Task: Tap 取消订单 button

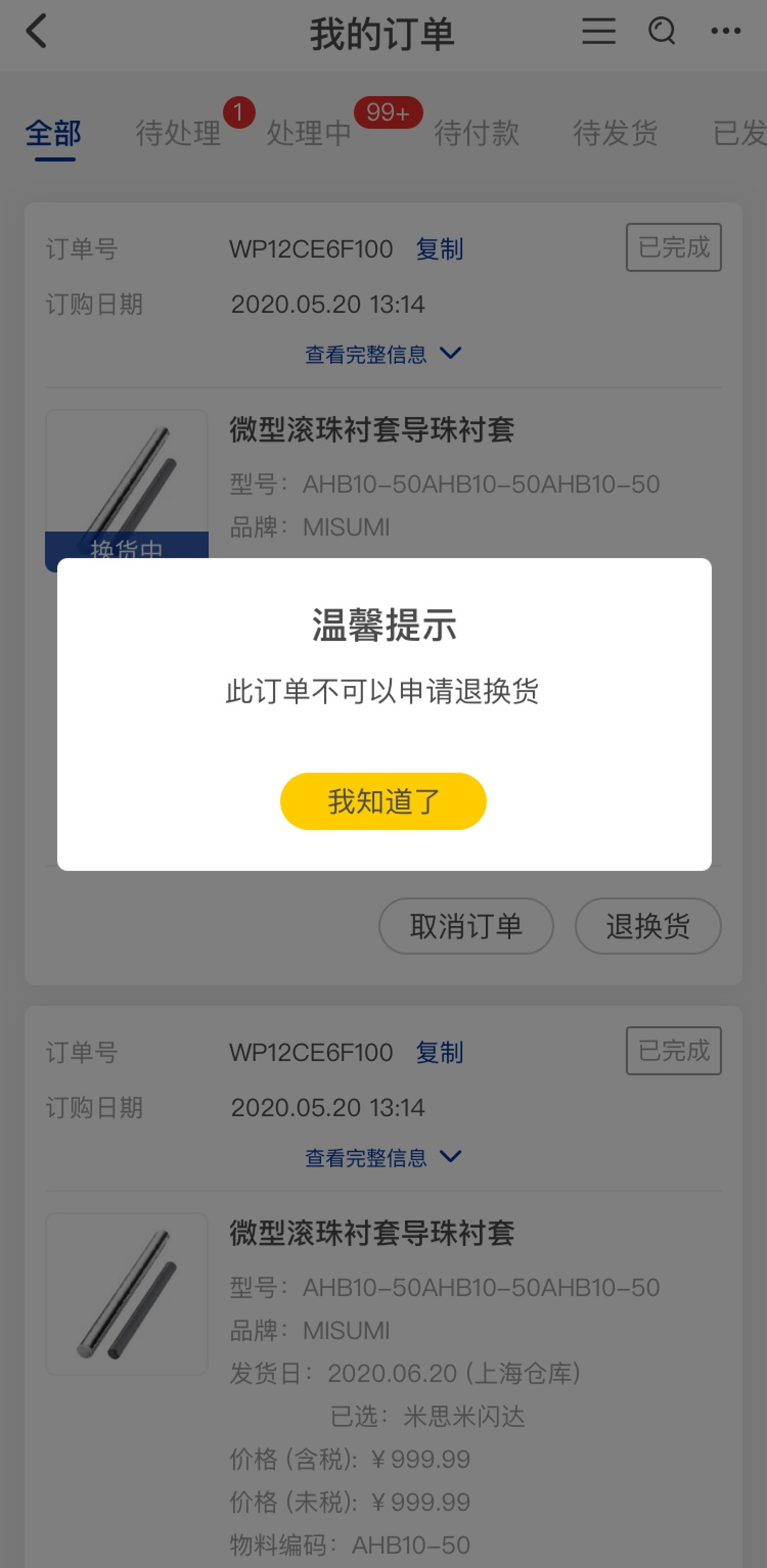Action: click(x=466, y=926)
